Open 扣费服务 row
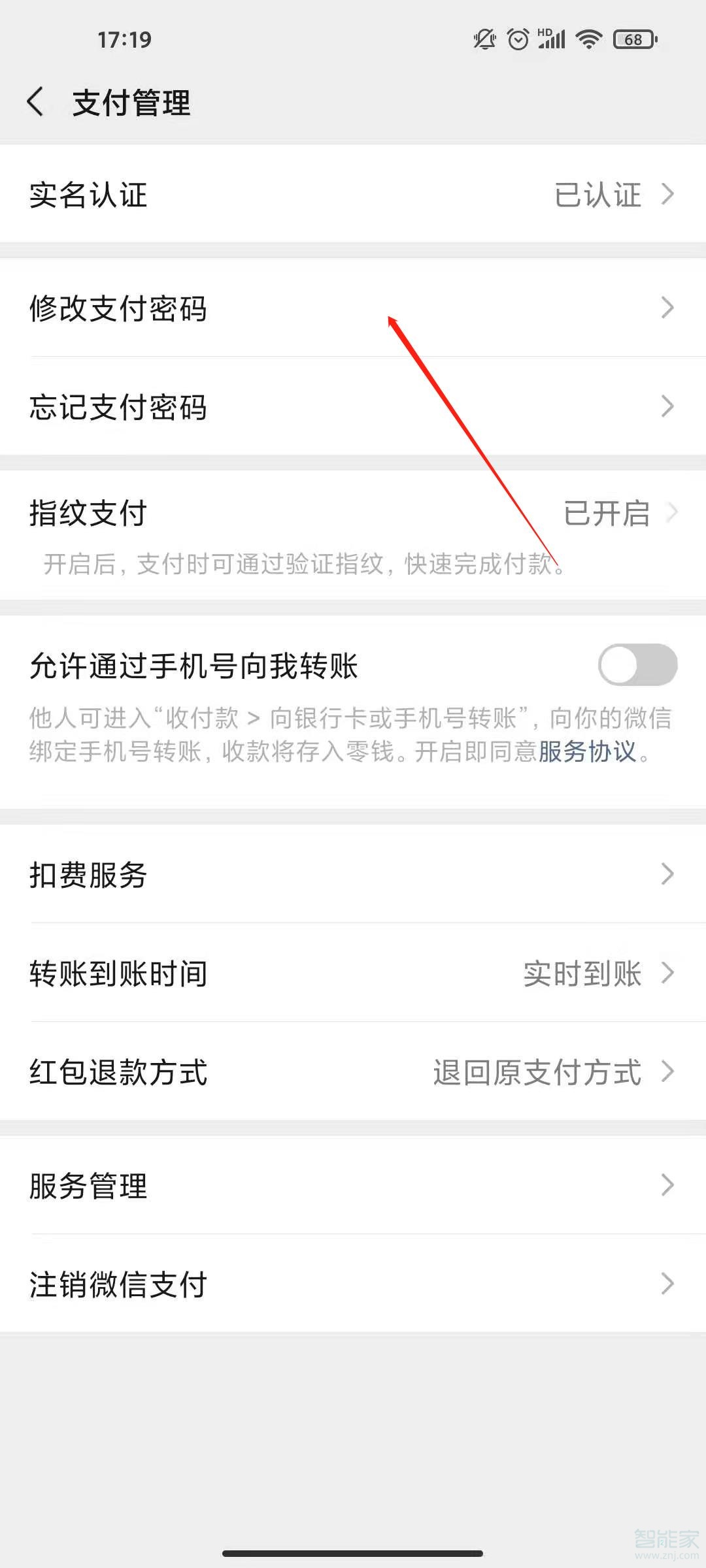This screenshot has height=1568, width=706. click(353, 874)
